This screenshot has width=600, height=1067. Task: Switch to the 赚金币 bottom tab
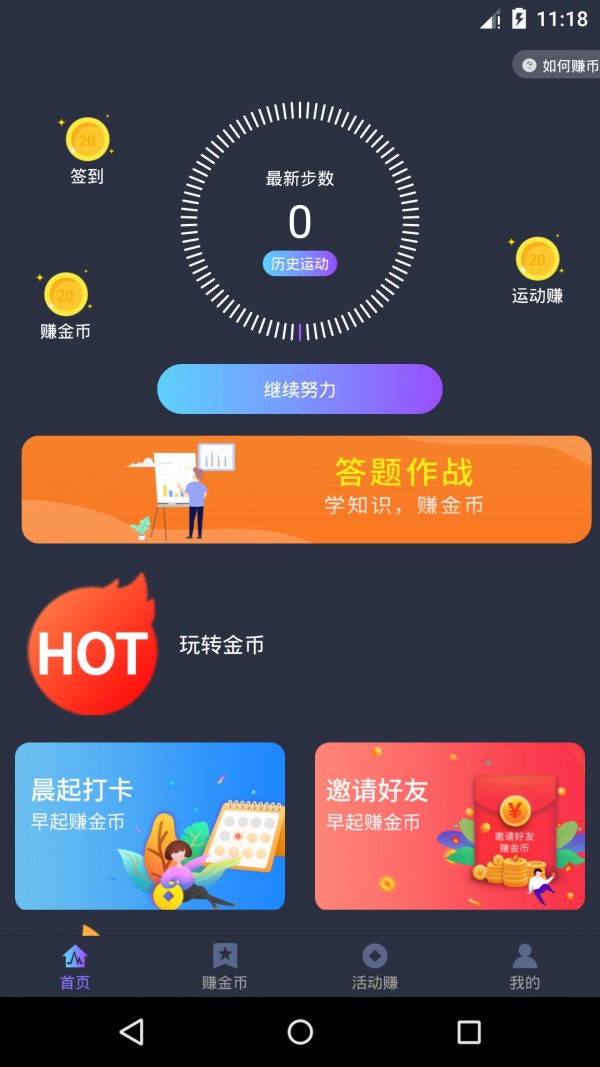[x=225, y=967]
